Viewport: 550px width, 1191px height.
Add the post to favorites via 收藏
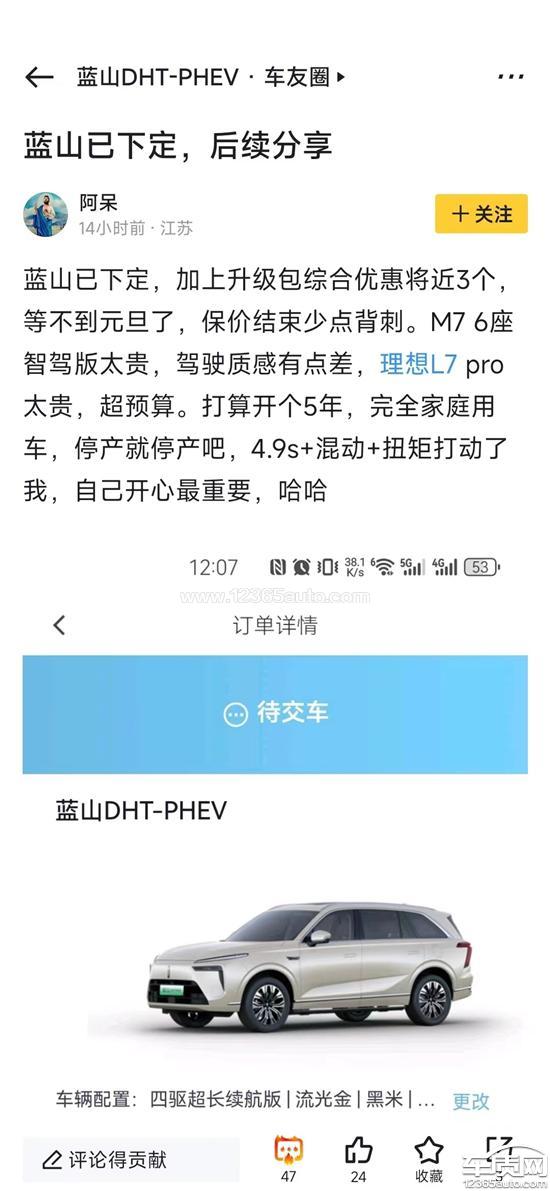click(429, 1158)
